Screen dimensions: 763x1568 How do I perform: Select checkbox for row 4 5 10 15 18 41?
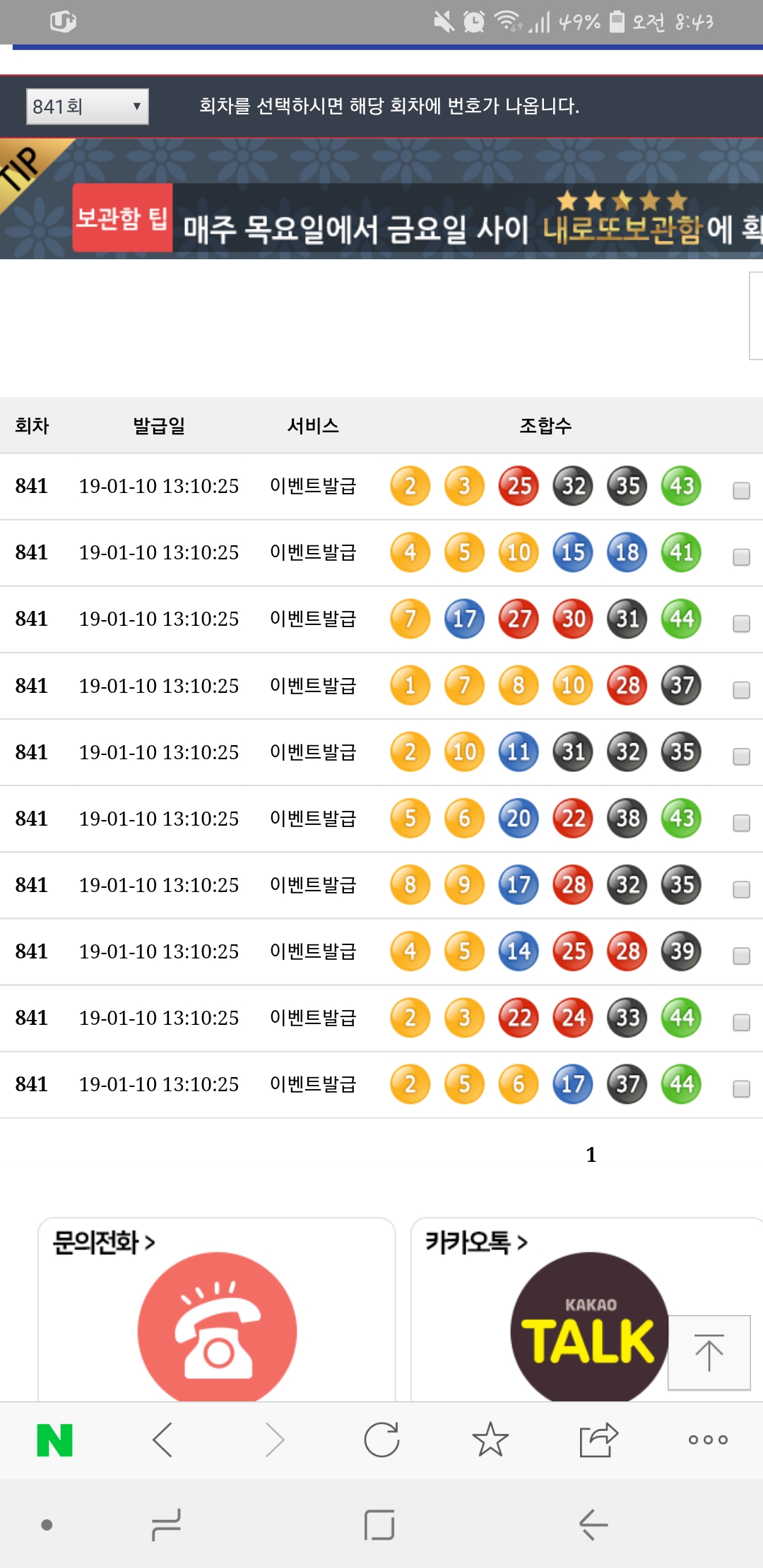click(x=741, y=557)
